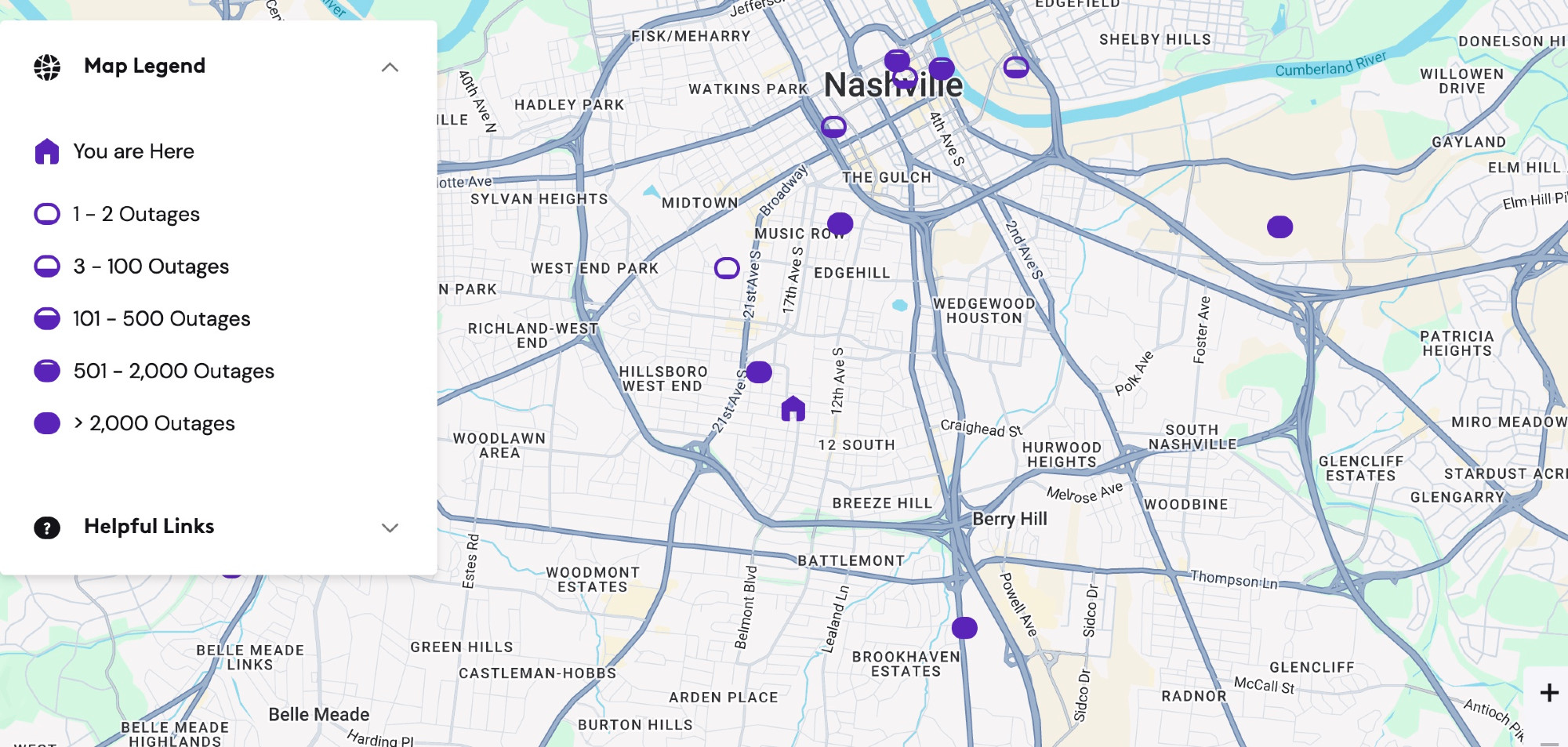Tap the home marker near 12 South
The image size is (1568, 747).
pos(793,408)
